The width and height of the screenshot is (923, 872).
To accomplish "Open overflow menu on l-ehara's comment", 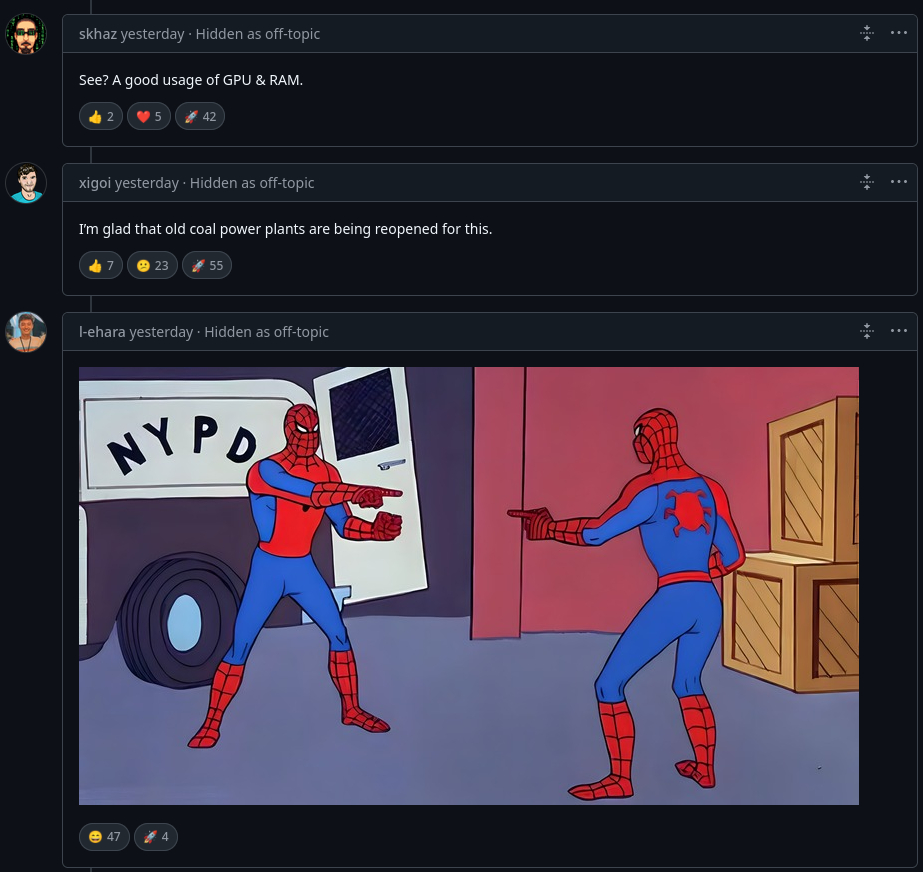I will [x=898, y=331].
